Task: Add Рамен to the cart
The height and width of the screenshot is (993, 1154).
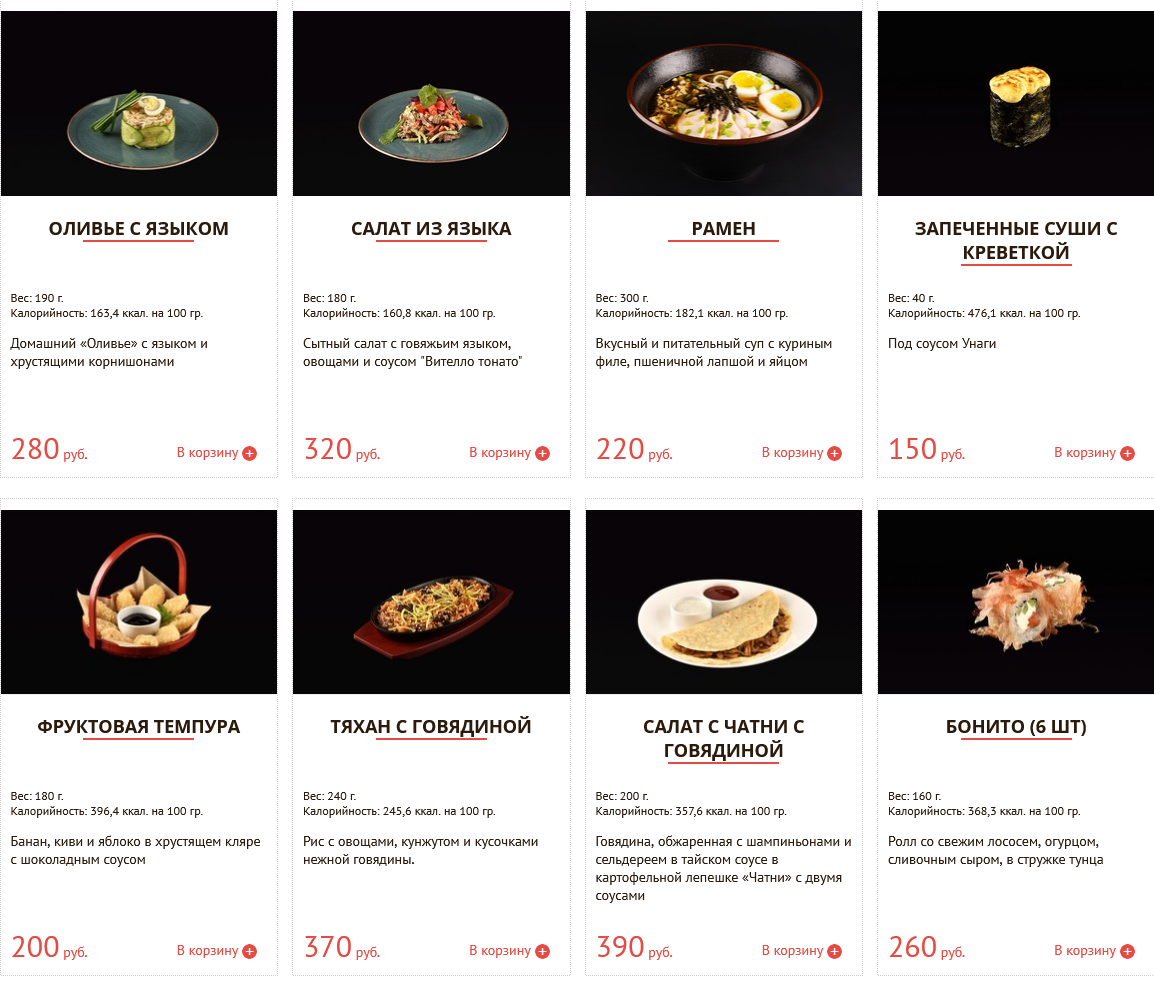Action: click(x=801, y=453)
